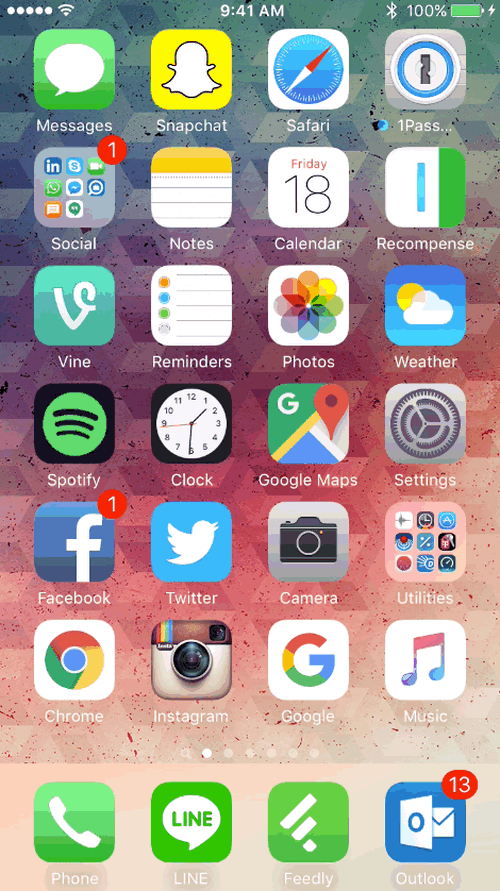
Task: Launch Spotify
Action: pyautogui.click(x=74, y=424)
